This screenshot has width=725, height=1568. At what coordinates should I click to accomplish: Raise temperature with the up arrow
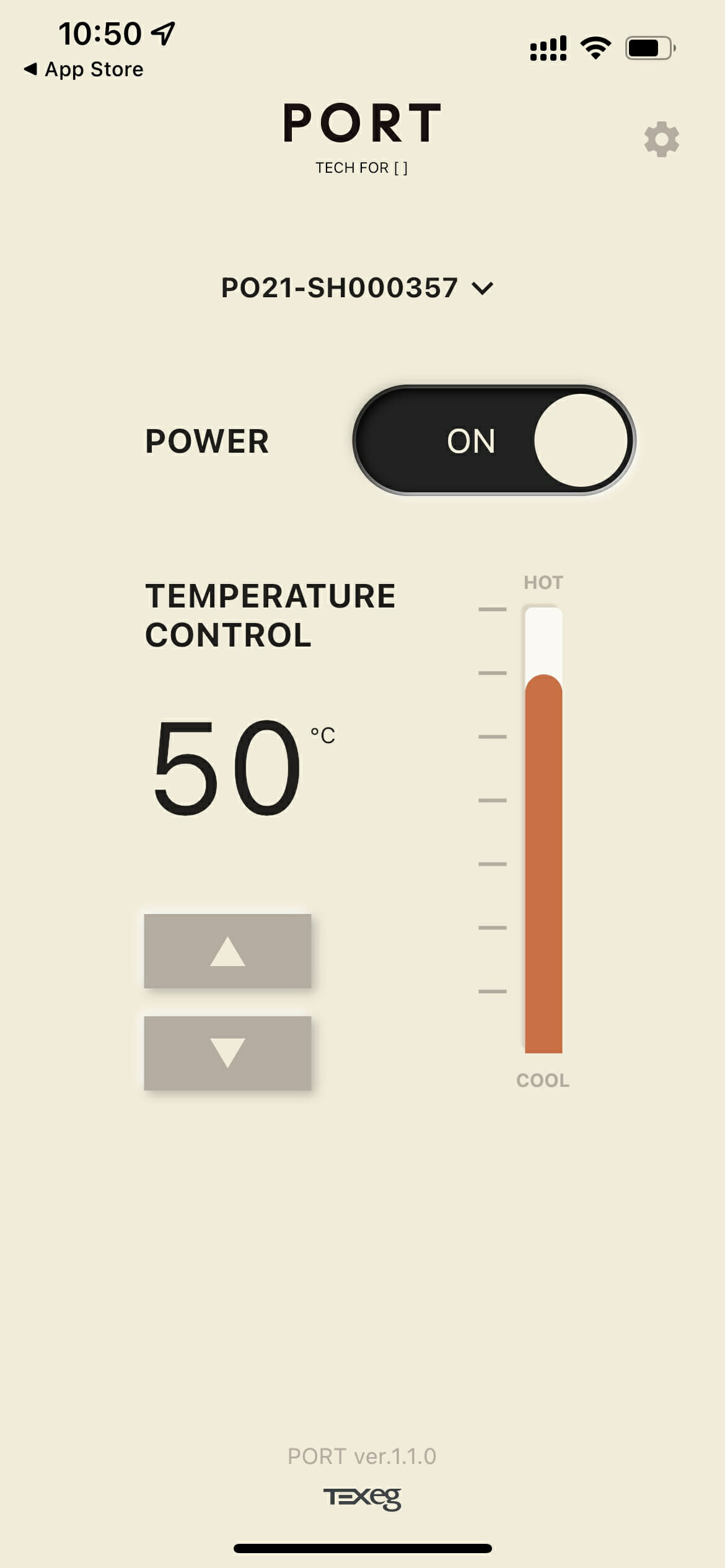click(x=227, y=951)
